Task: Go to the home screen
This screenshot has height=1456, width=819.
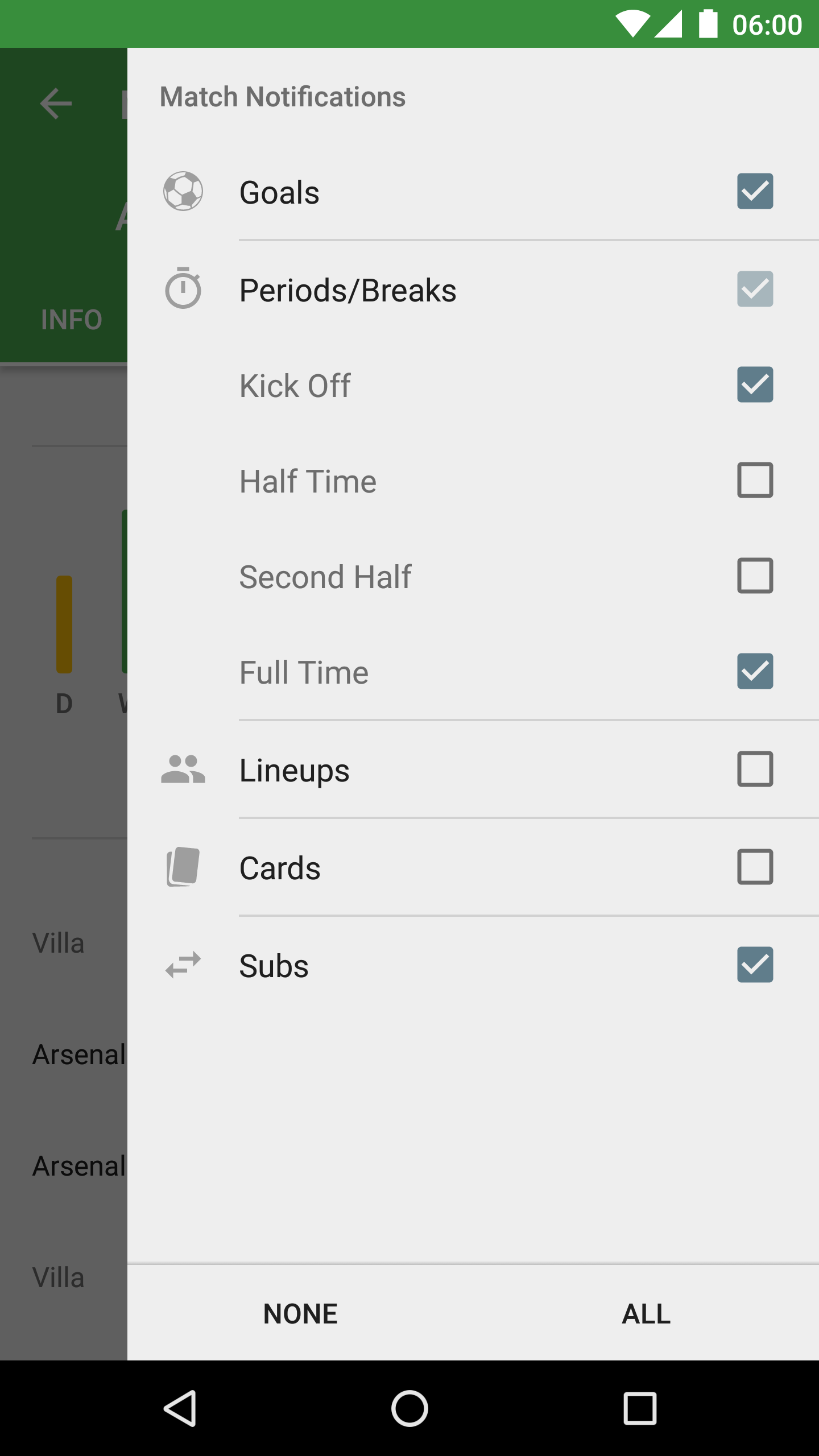Action: coord(409,1408)
